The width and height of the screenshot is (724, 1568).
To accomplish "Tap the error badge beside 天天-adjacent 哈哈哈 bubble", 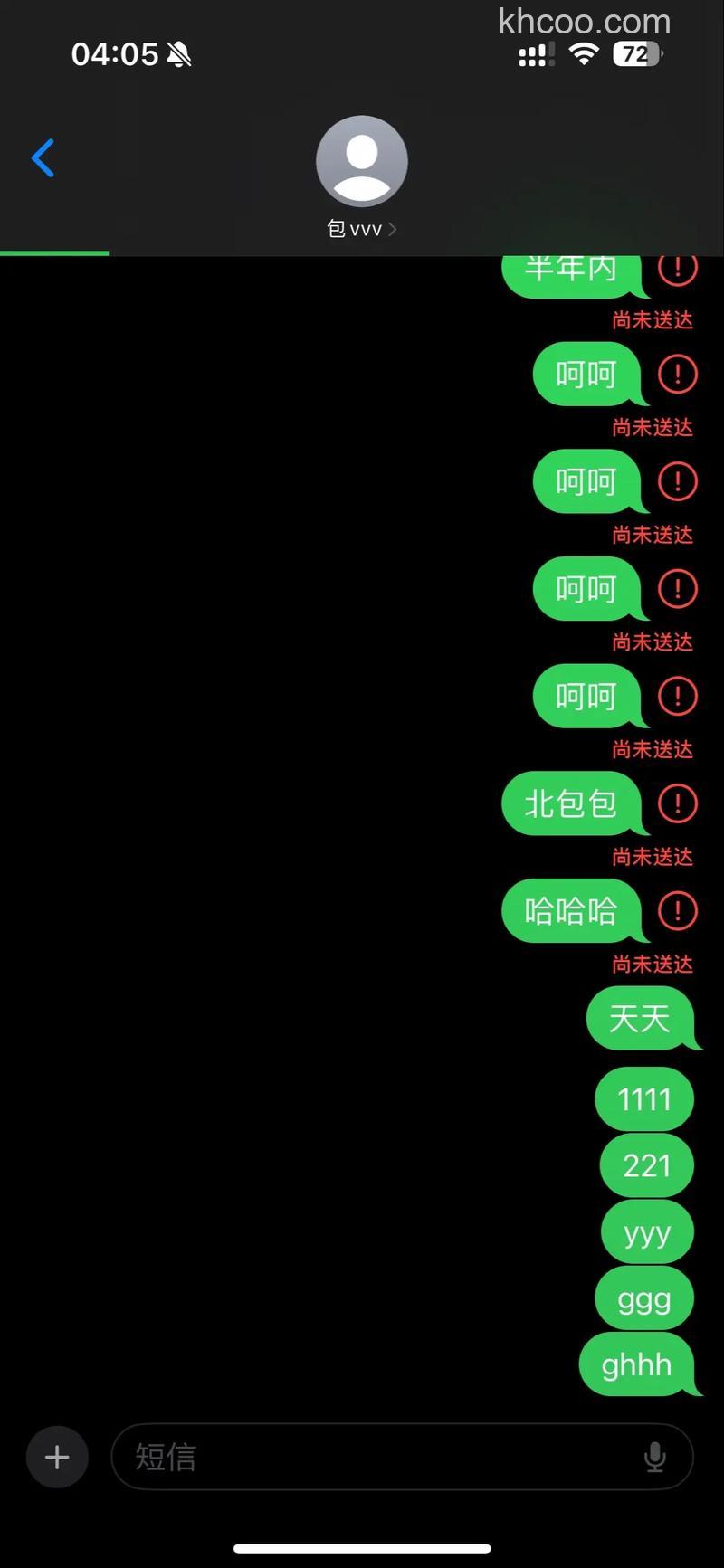I will tap(677, 911).
